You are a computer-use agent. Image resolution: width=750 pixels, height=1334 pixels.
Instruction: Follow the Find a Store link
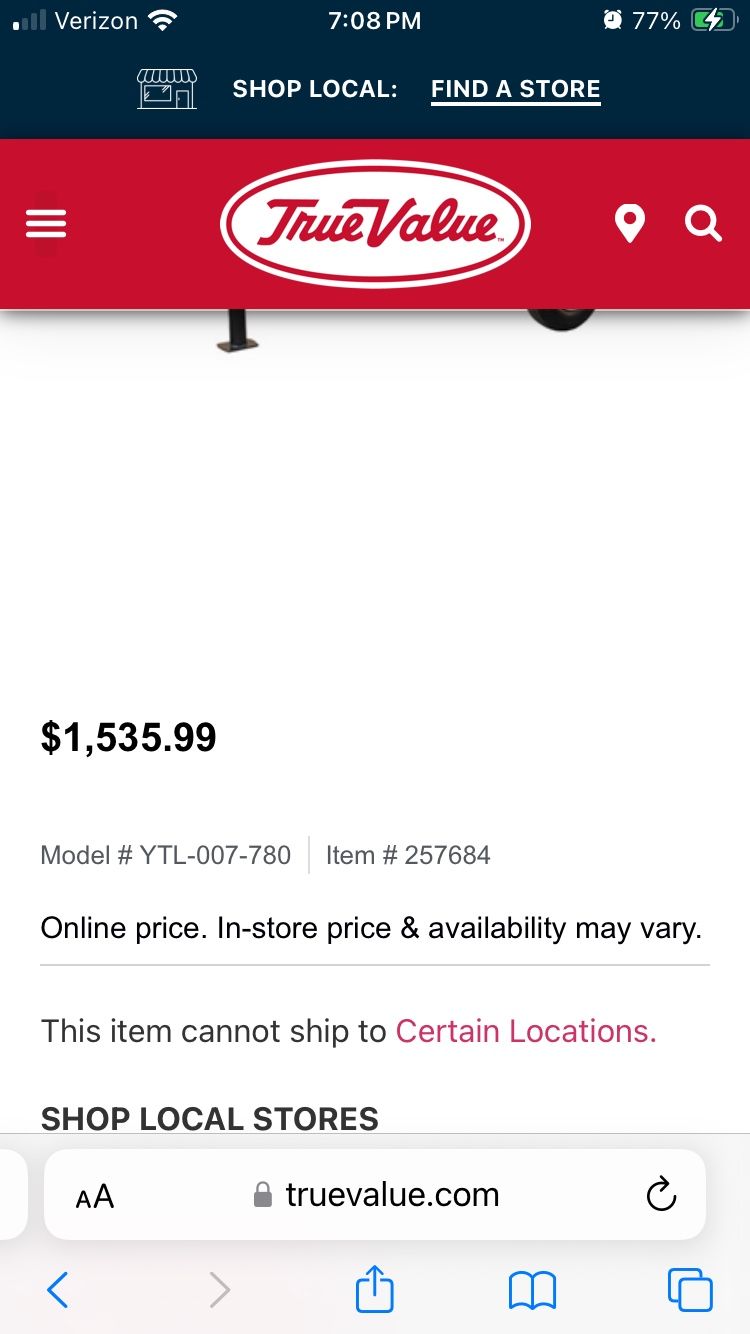(515, 89)
